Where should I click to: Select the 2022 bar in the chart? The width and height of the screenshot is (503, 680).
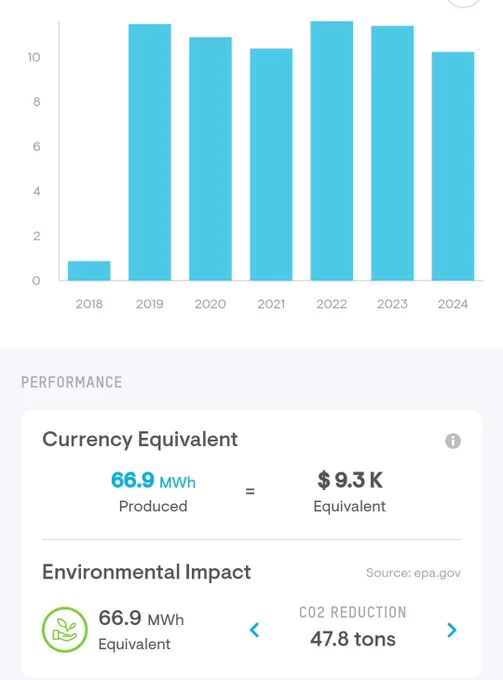(x=332, y=151)
